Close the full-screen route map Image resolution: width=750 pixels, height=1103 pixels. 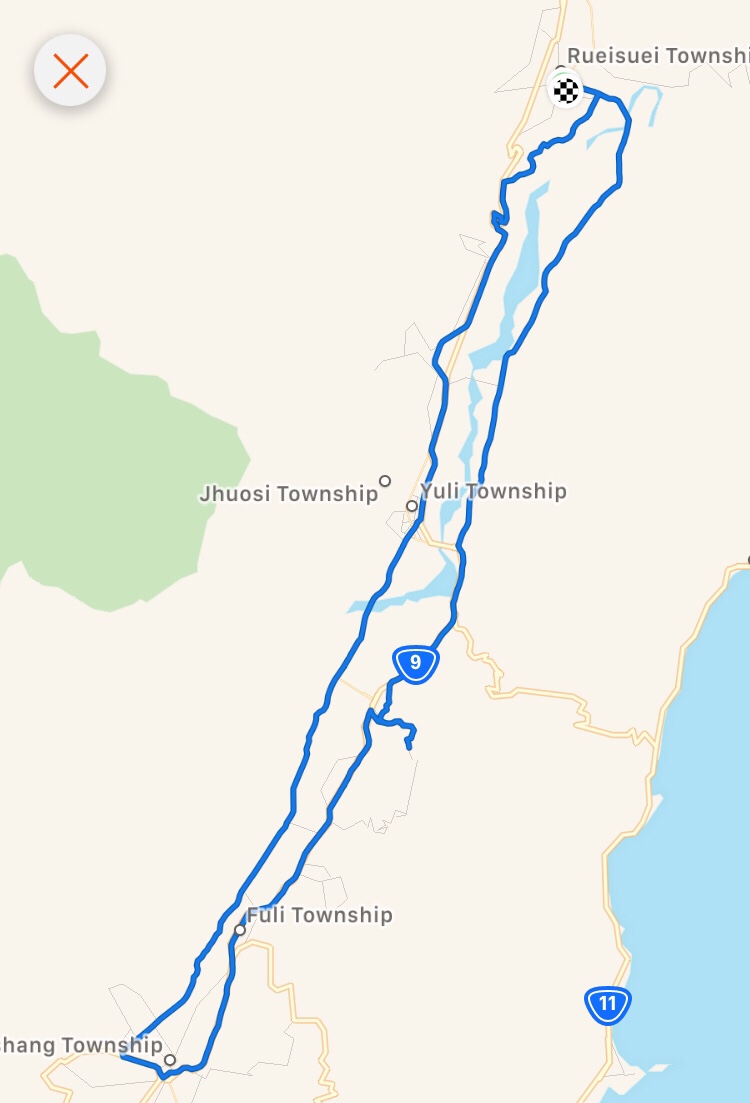(x=71, y=71)
